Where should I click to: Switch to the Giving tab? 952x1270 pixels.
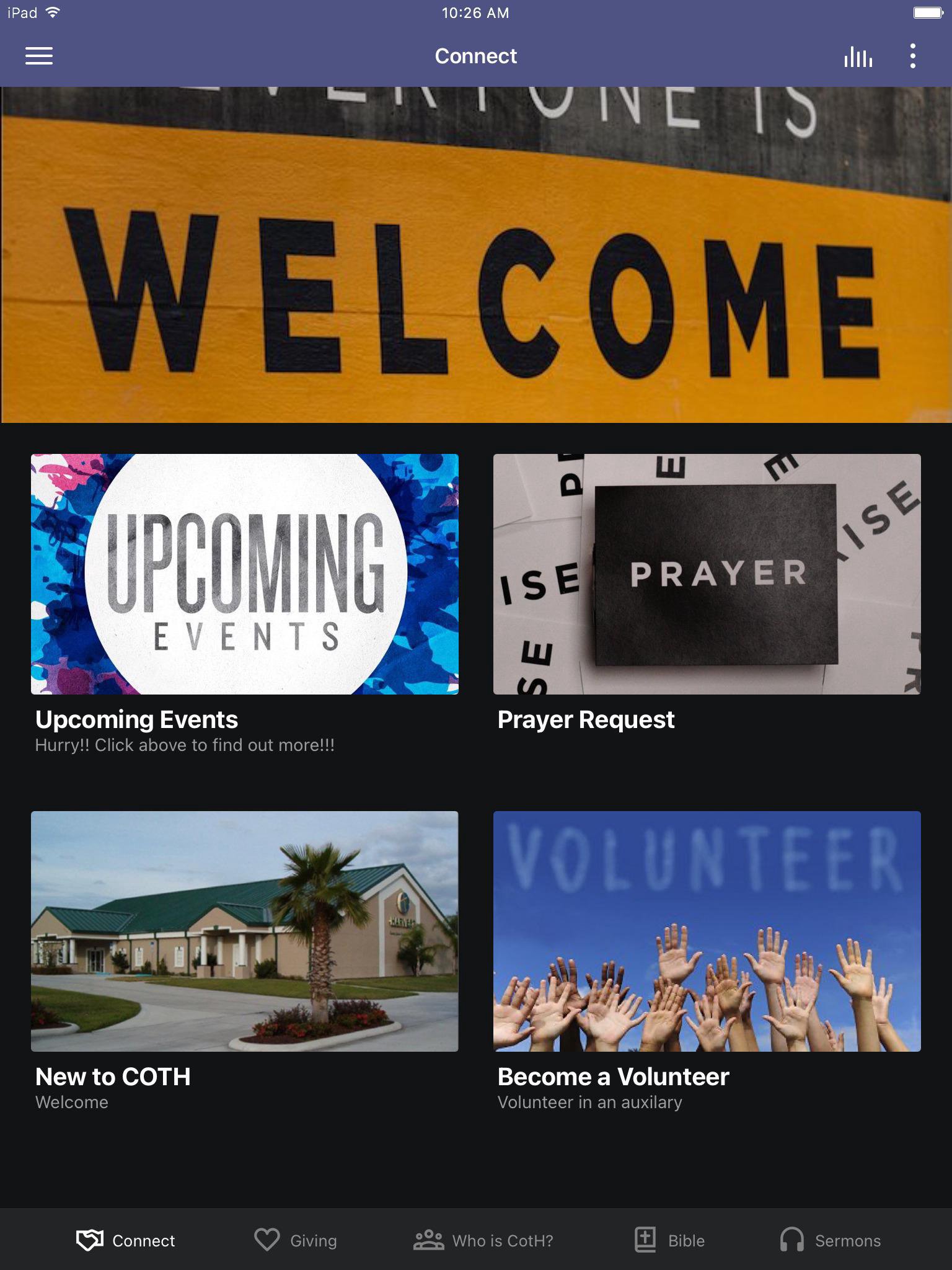point(296,1240)
